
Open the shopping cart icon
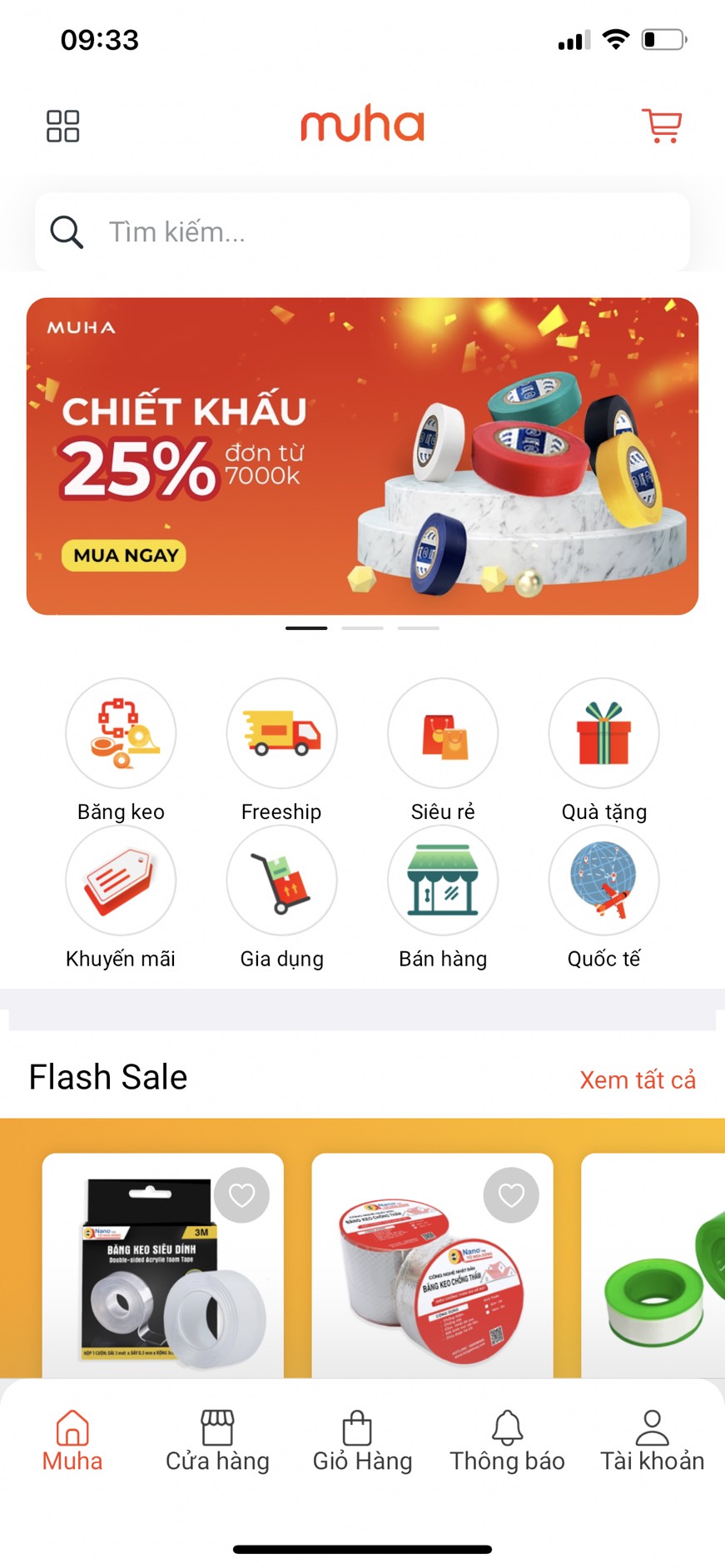(662, 127)
